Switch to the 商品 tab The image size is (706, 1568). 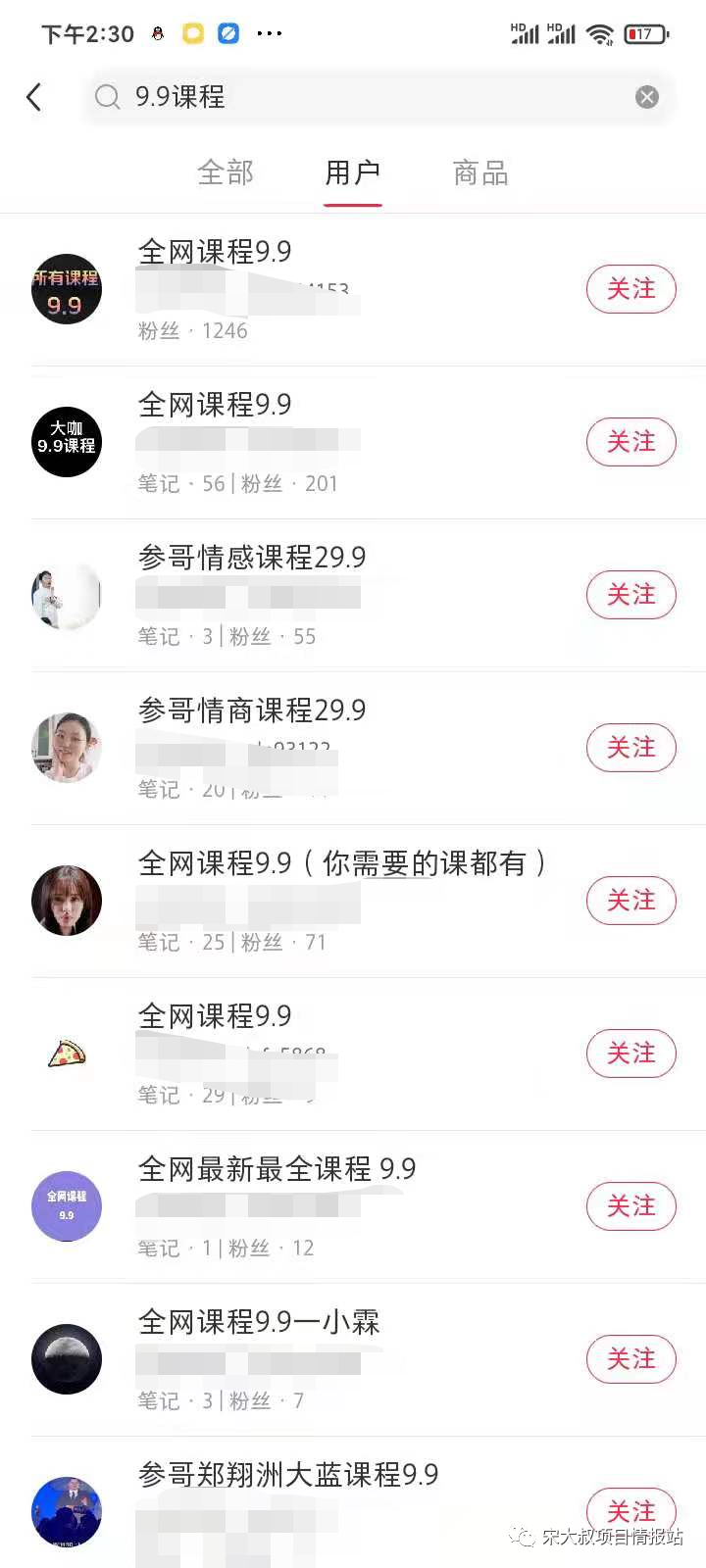click(x=480, y=173)
